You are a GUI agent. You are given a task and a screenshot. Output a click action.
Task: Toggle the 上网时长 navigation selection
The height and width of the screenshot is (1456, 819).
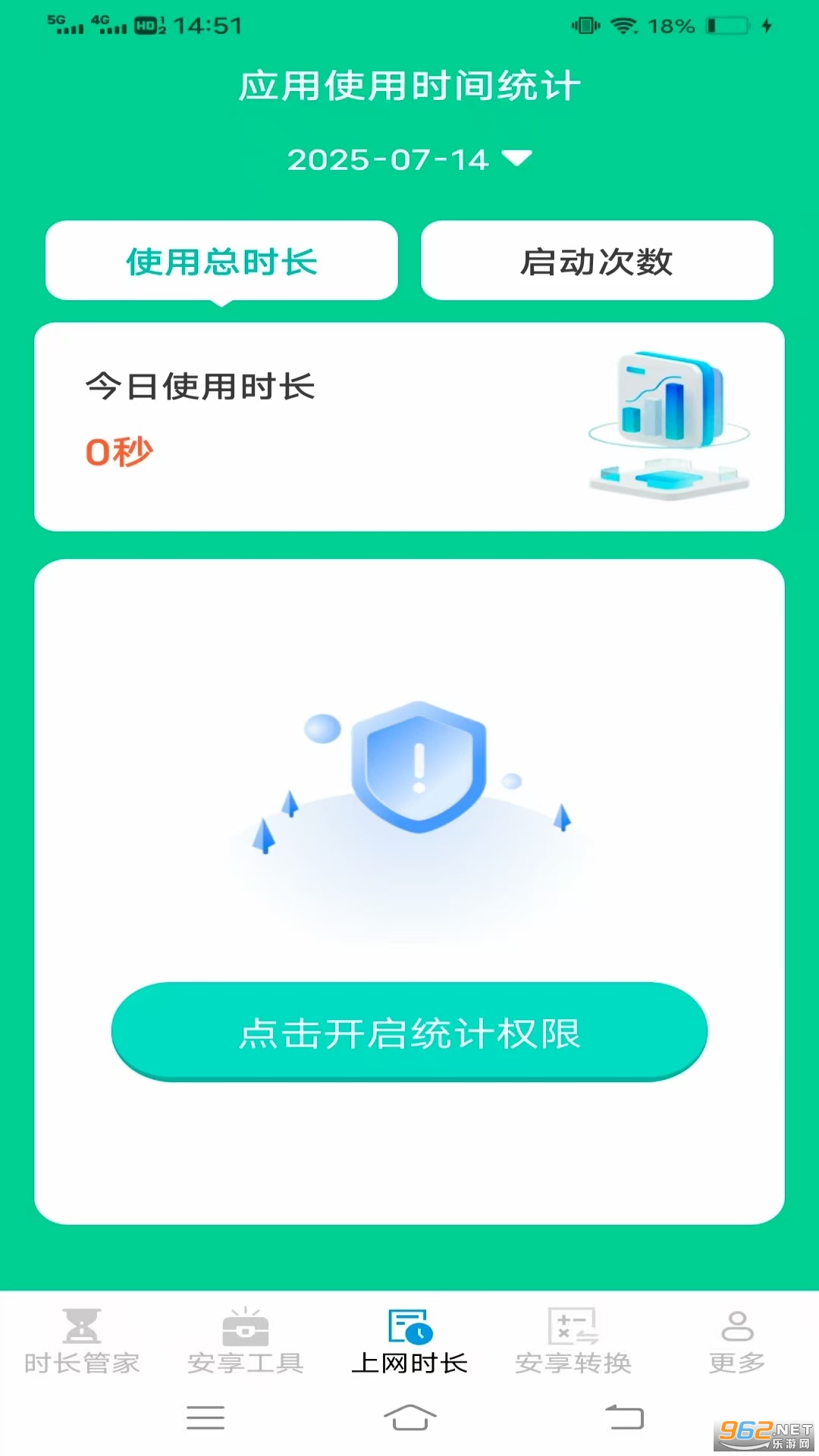(x=409, y=1342)
